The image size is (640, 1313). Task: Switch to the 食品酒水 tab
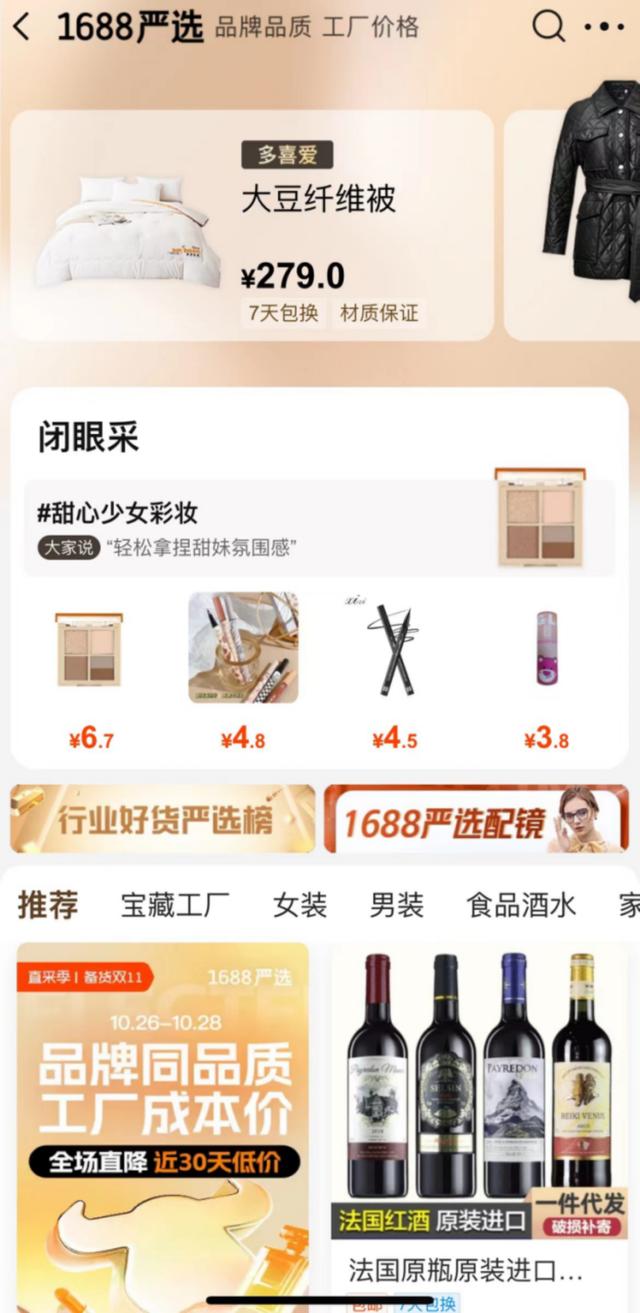[x=521, y=906]
